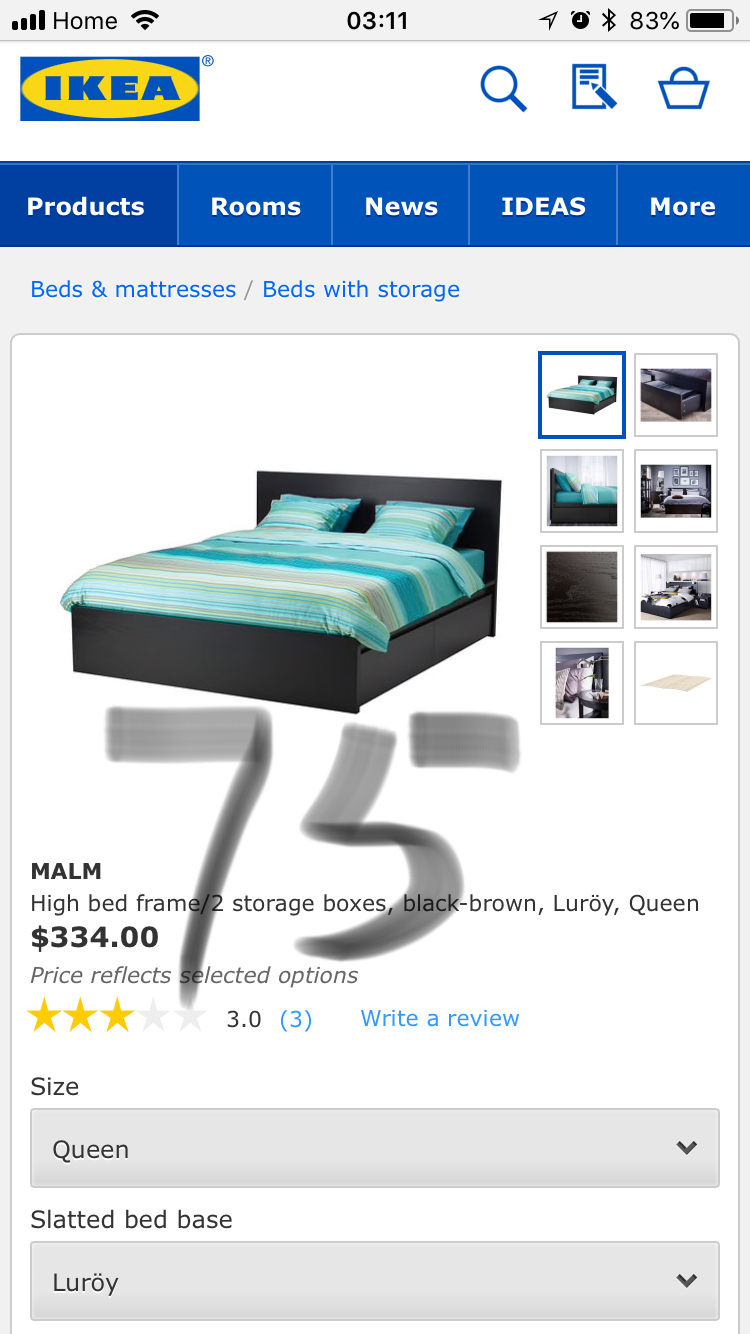Viewport: 750px width, 1334px height.
Task: Go to Beds with storage breadcrumb
Action: tap(361, 290)
